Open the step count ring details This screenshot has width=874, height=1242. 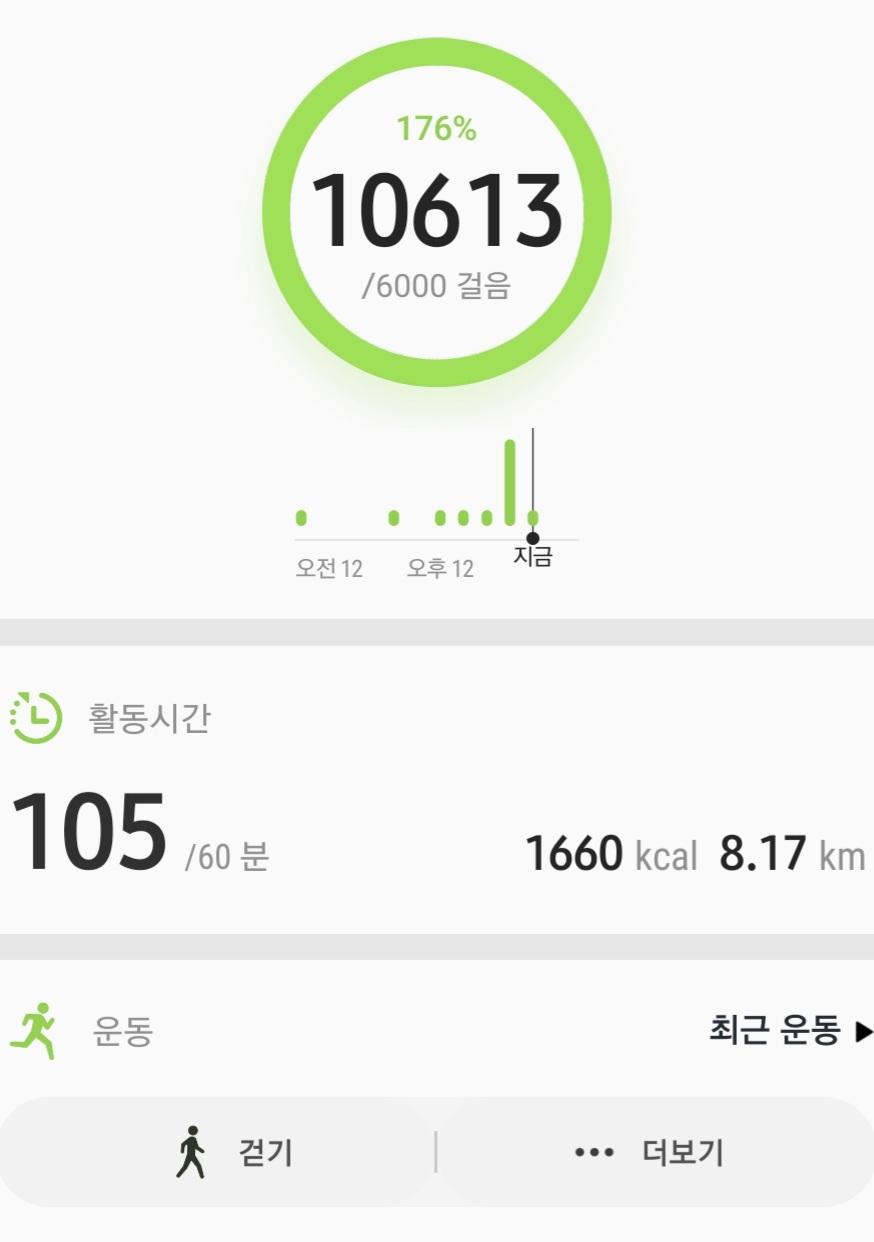point(437,211)
